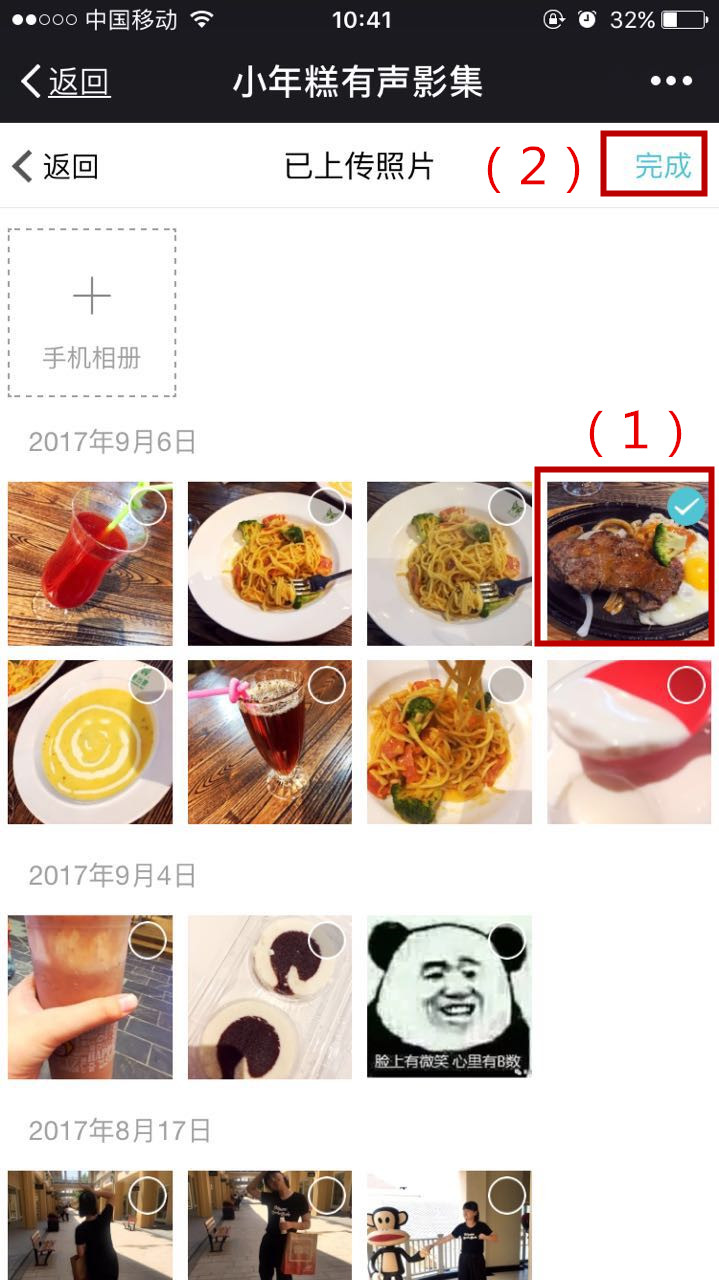
Task: Select the purple rice cakes photo
Action: pyautogui.click(x=327, y=940)
